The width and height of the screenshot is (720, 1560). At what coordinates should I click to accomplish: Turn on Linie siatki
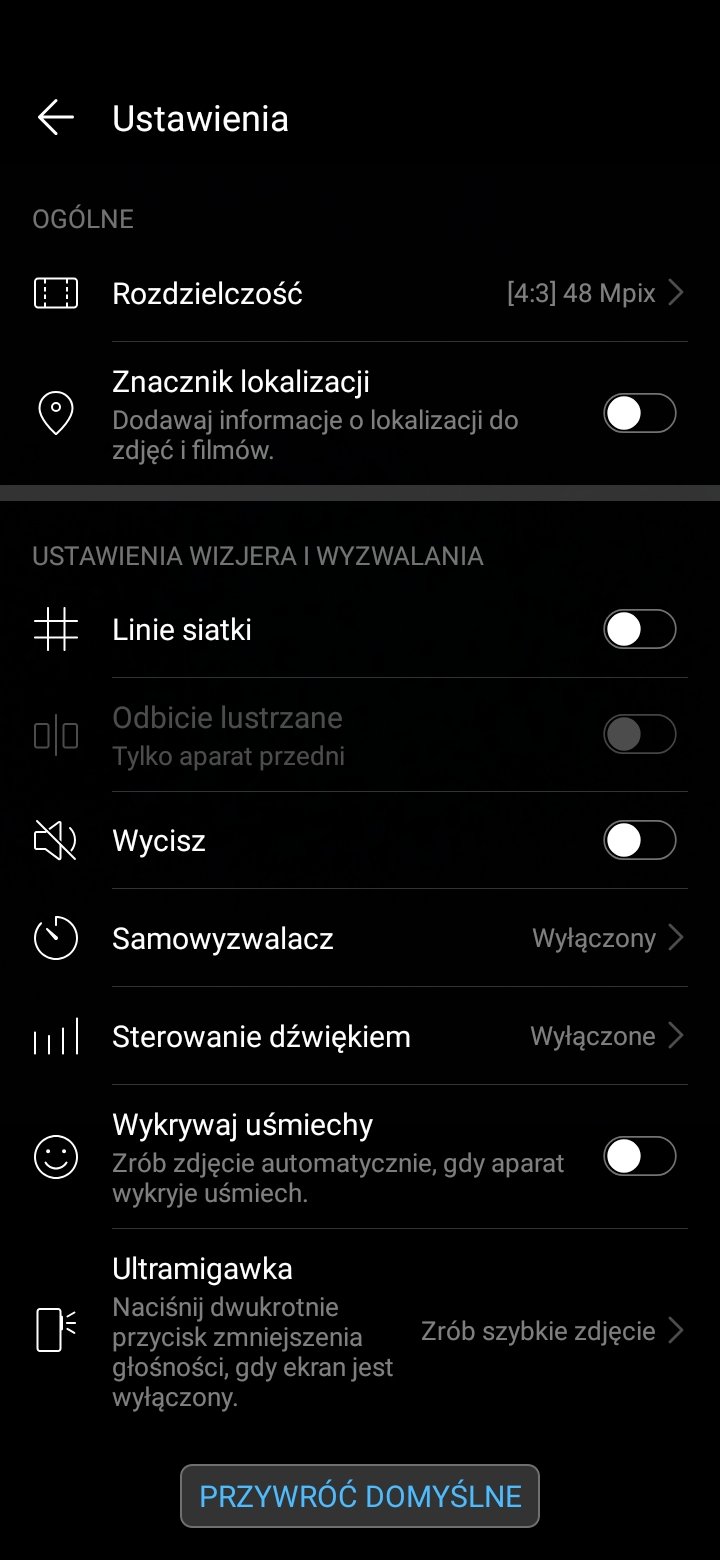pyautogui.click(x=640, y=630)
